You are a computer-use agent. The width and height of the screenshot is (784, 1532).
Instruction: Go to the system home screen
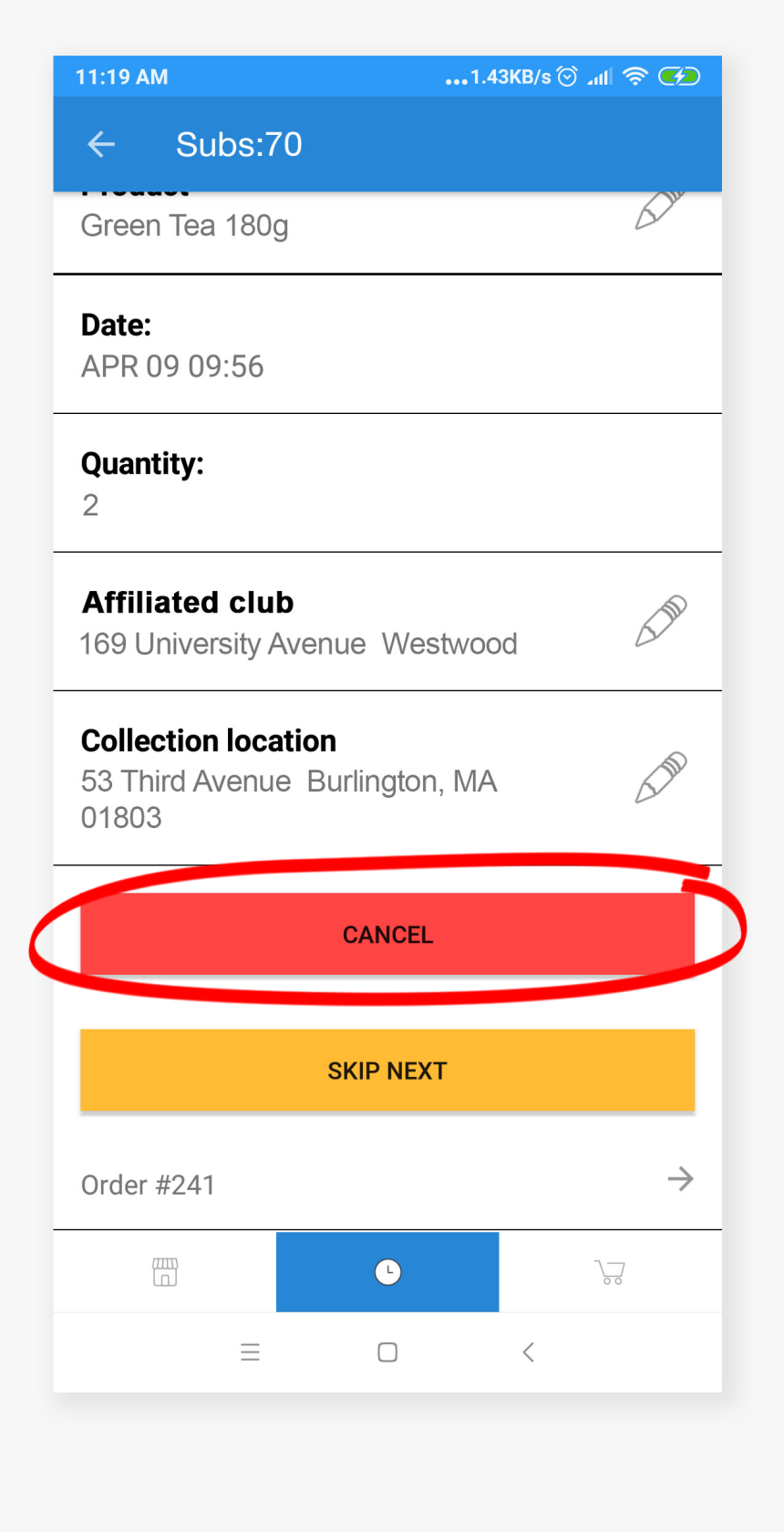387,1351
